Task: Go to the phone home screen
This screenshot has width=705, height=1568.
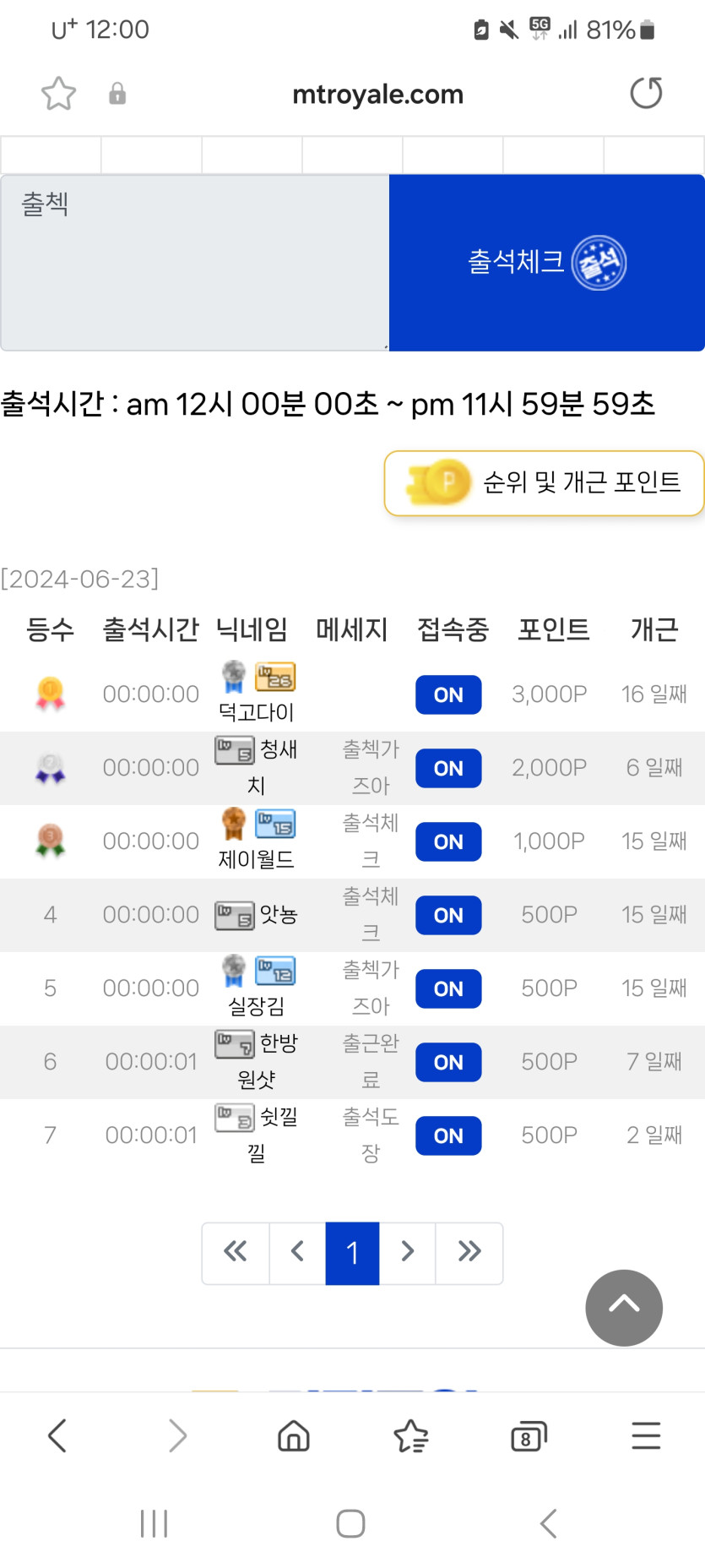Action: click(x=350, y=1523)
